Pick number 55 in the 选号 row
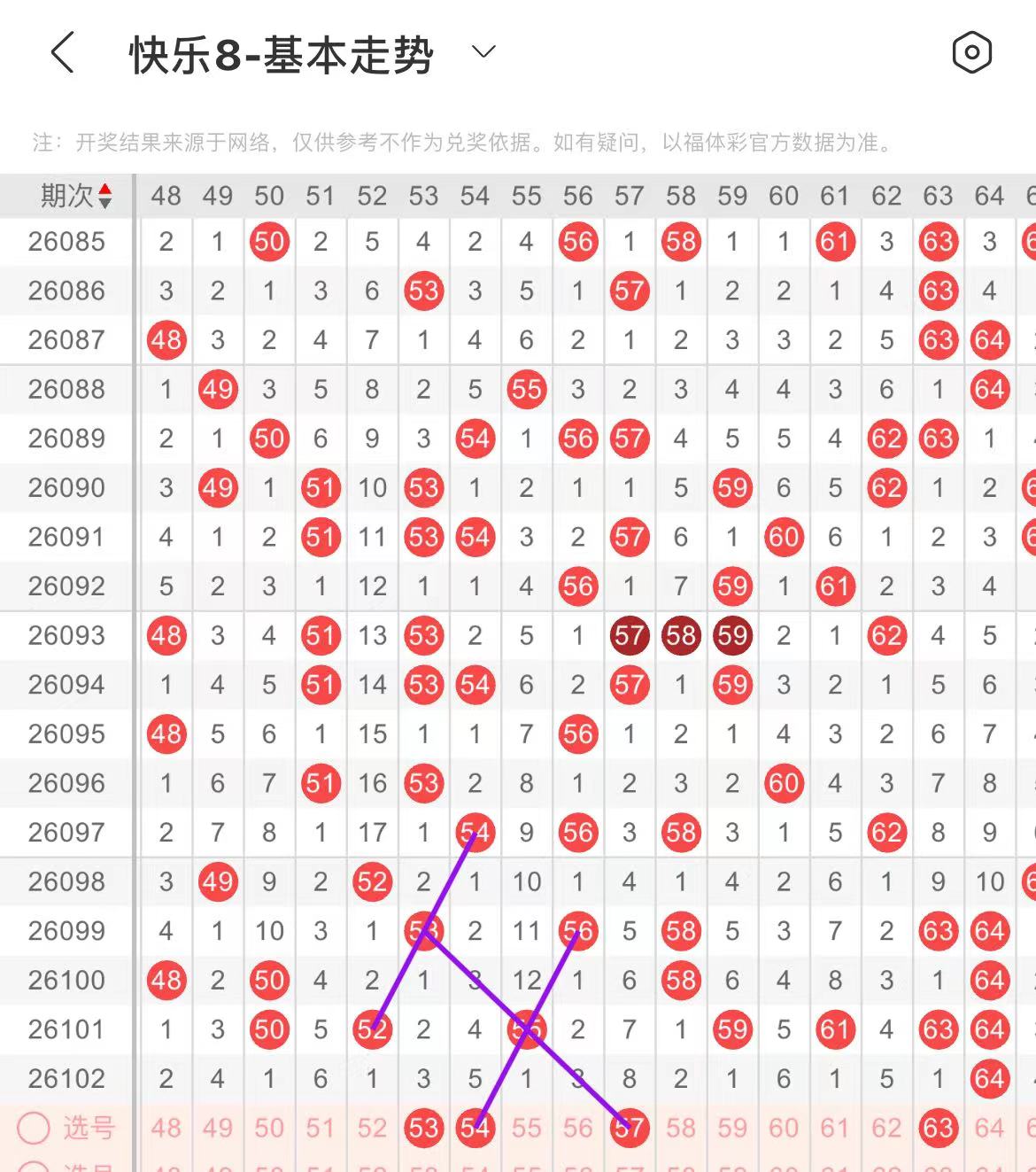Screen dimensions: 1036x1172 (x=526, y=1128)
